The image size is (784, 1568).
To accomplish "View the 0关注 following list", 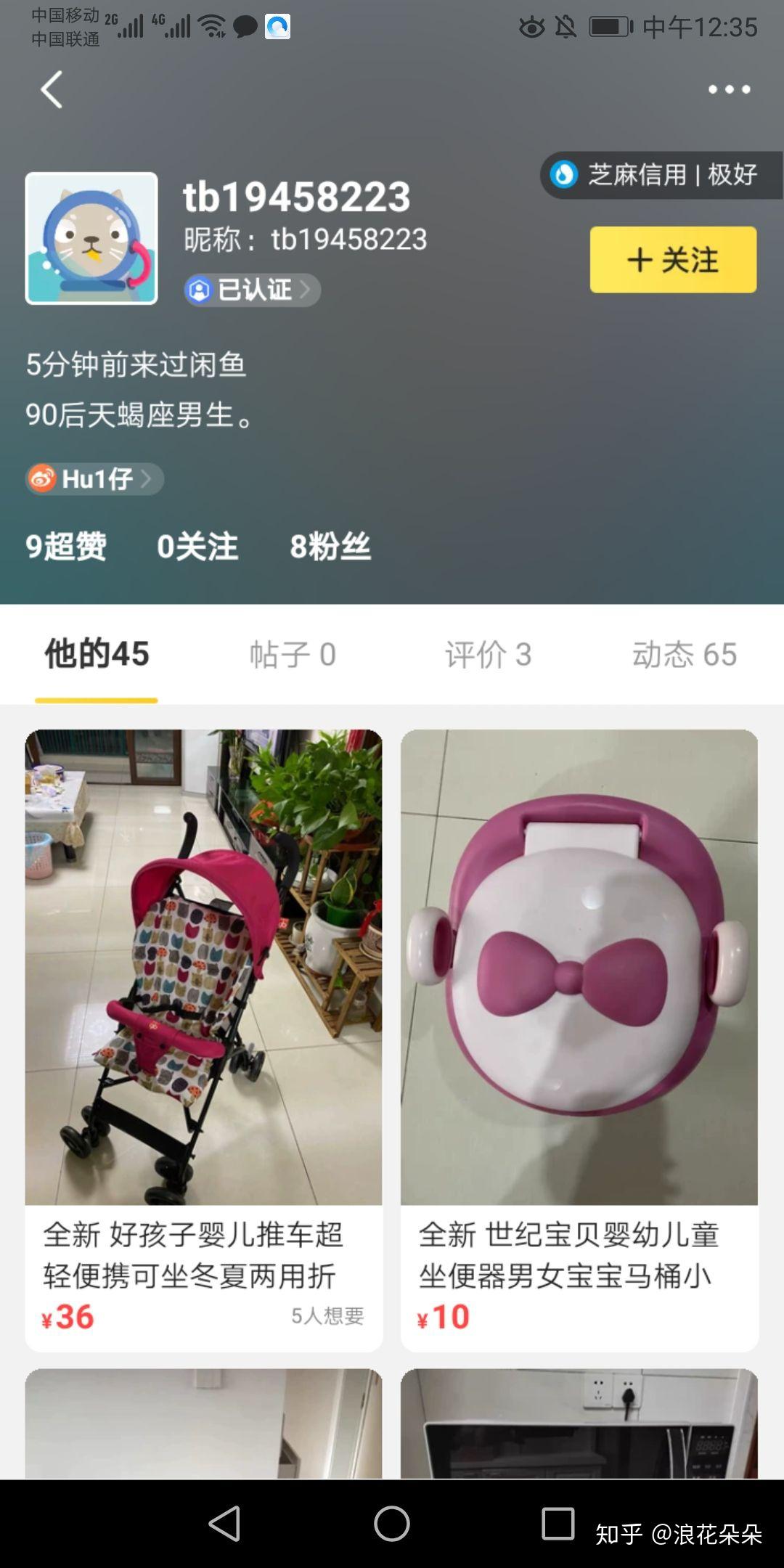I will click(x=197, y=547).
